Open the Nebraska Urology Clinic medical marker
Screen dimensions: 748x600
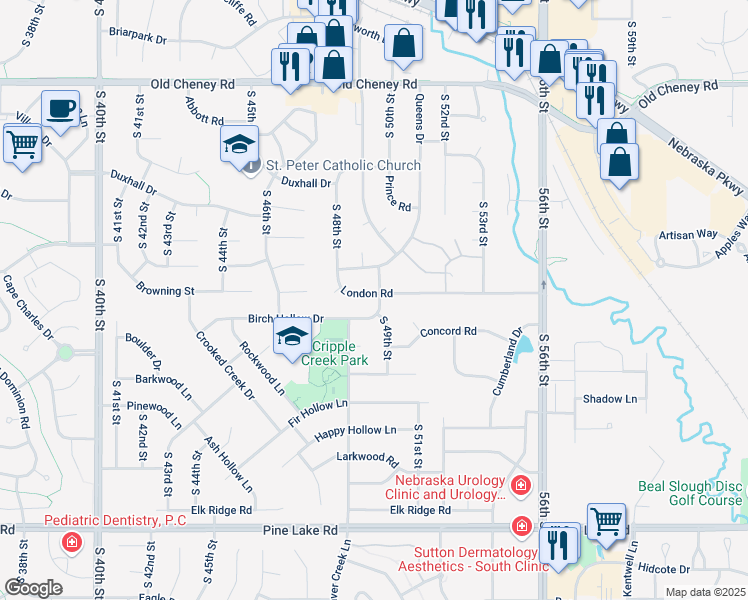click(x=520, y=486)
